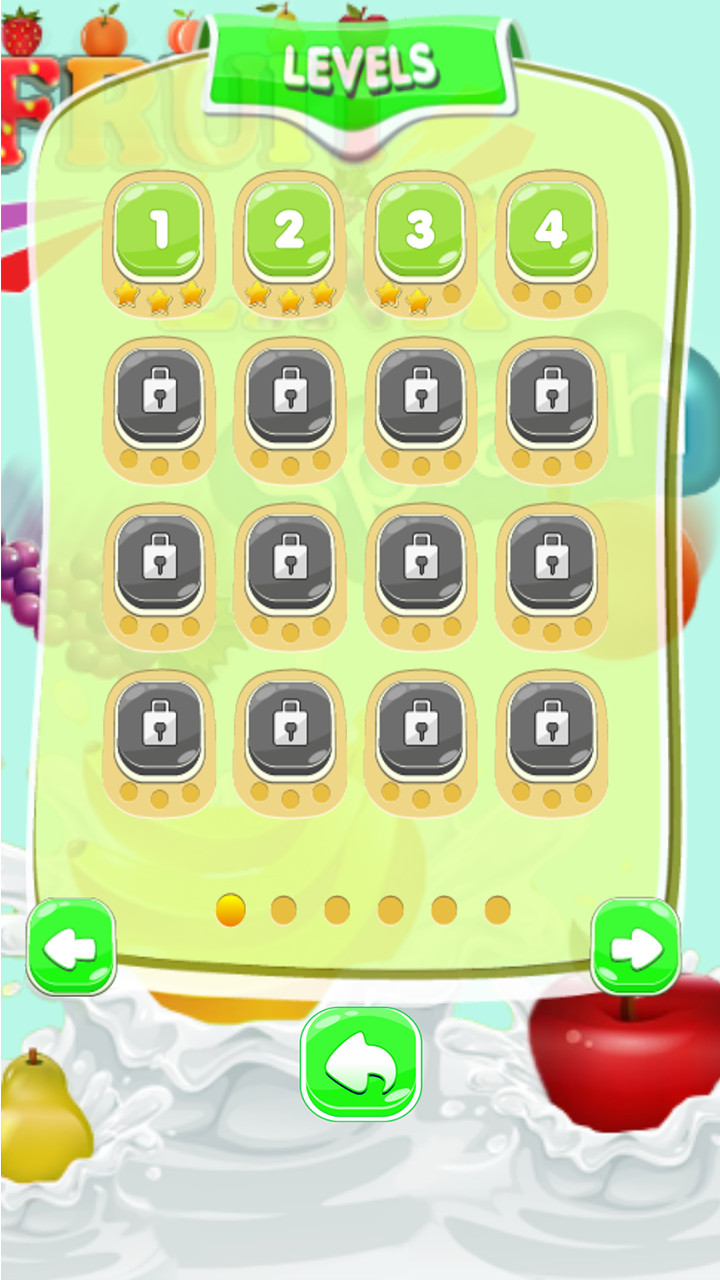Return with the curved back arrow button

361,1063
